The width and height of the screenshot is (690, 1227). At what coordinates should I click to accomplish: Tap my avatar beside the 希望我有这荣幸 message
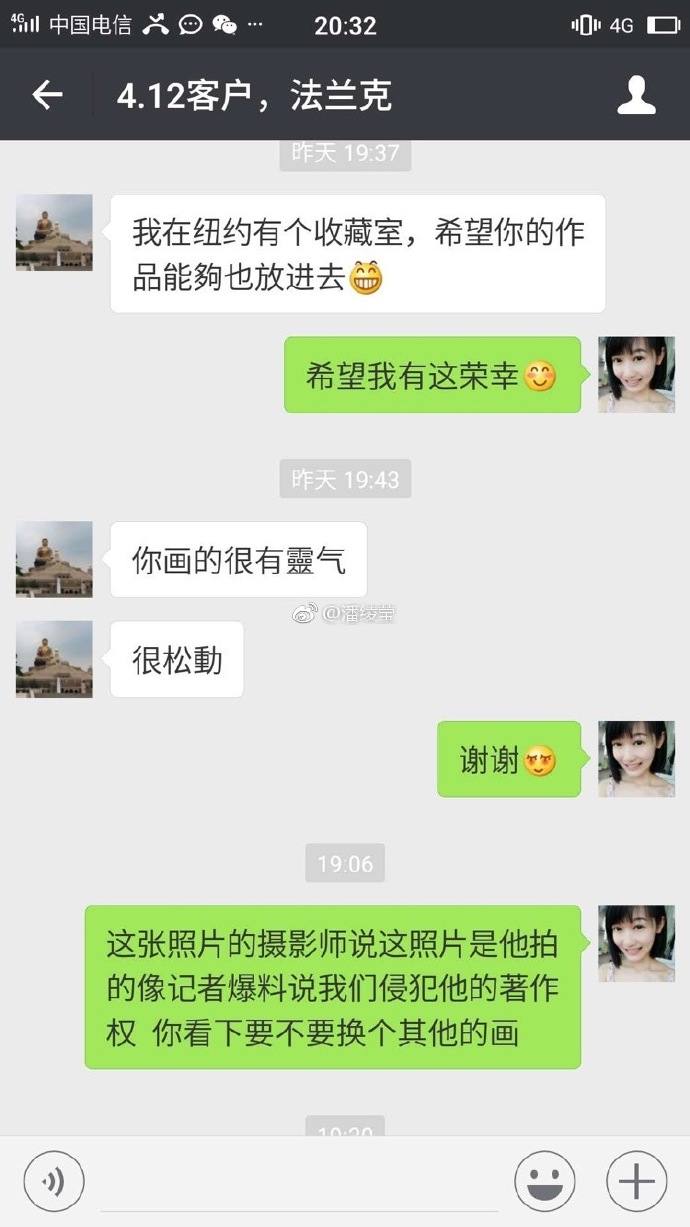[x=636, y=375]
